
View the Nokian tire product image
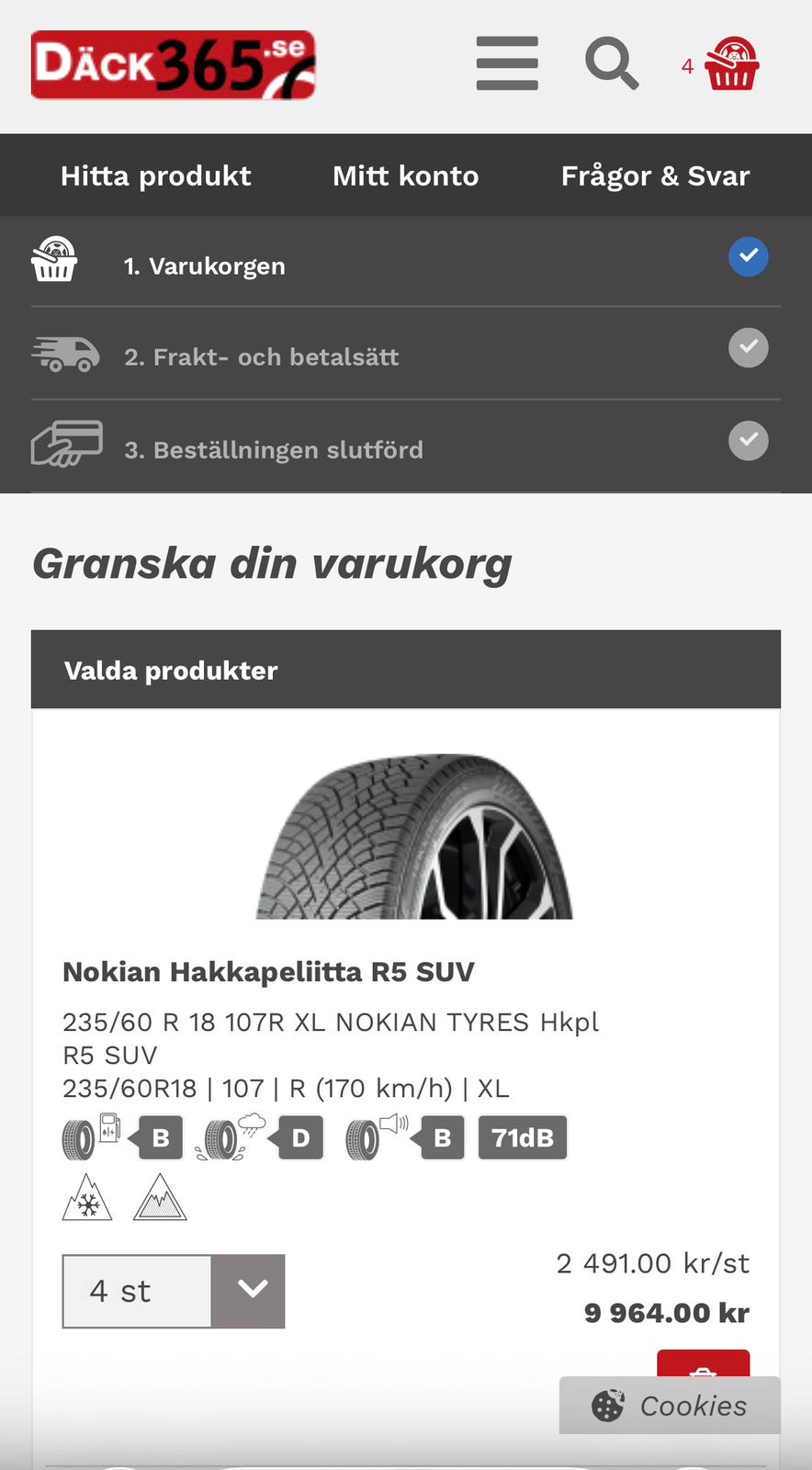click(x=414, y=836)
